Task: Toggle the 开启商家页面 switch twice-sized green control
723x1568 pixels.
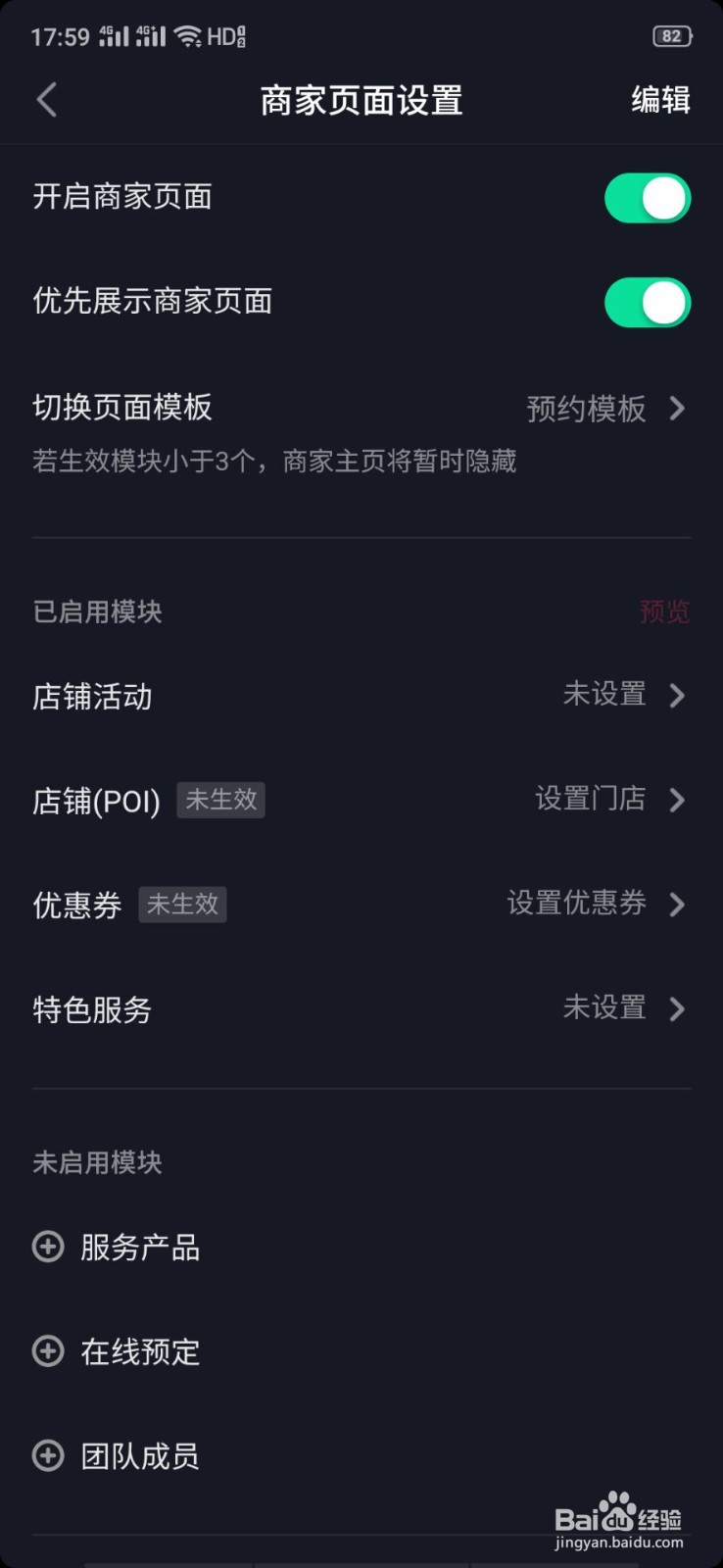Action: 647,197
